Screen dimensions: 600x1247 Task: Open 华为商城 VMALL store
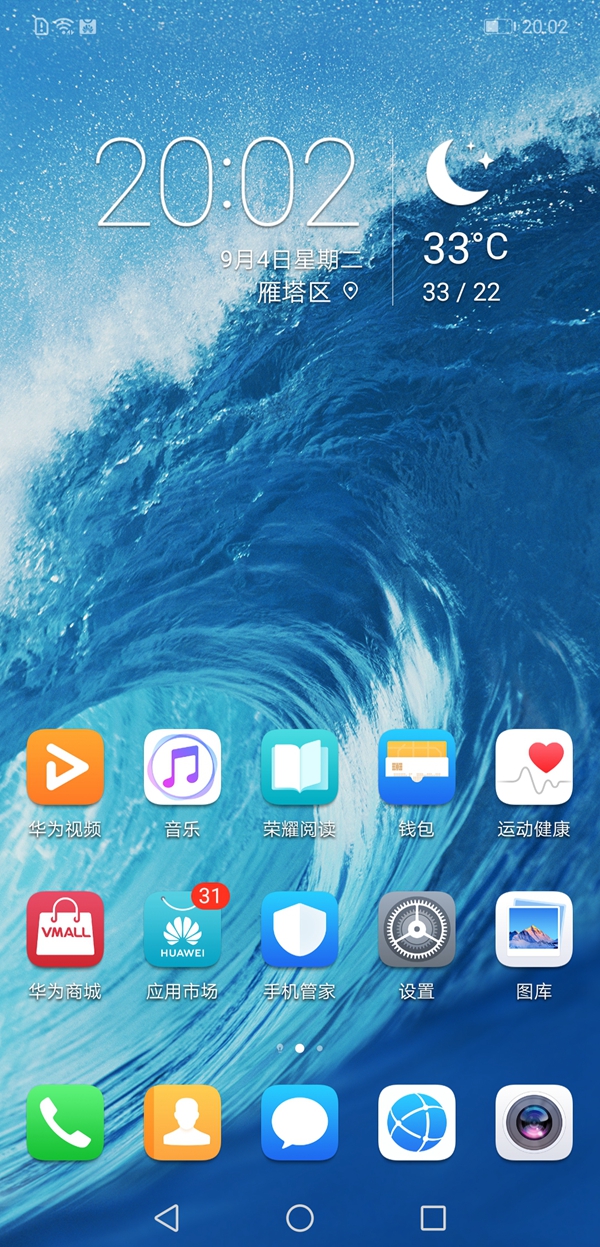pos(65,929)
